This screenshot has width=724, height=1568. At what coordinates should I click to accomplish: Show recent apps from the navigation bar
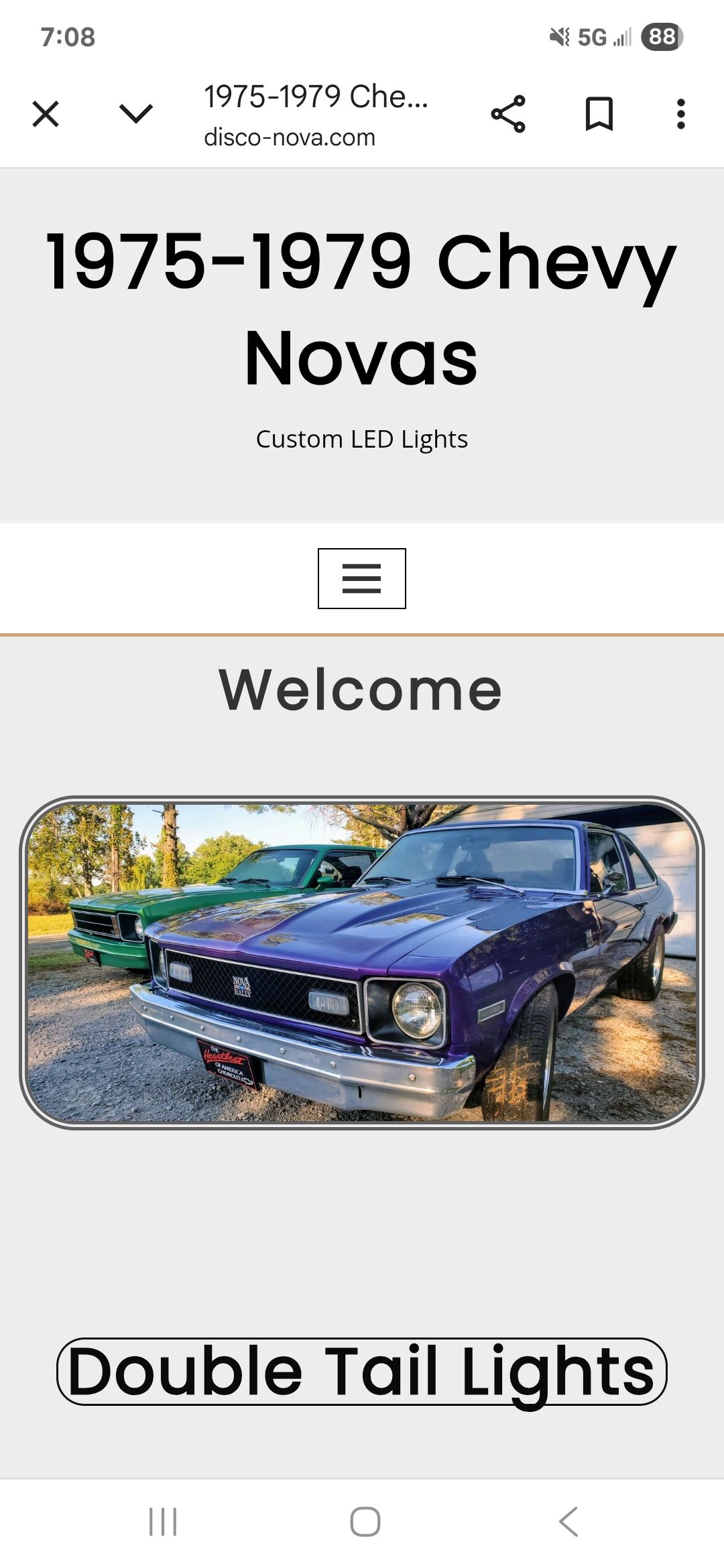[163, 1521]
